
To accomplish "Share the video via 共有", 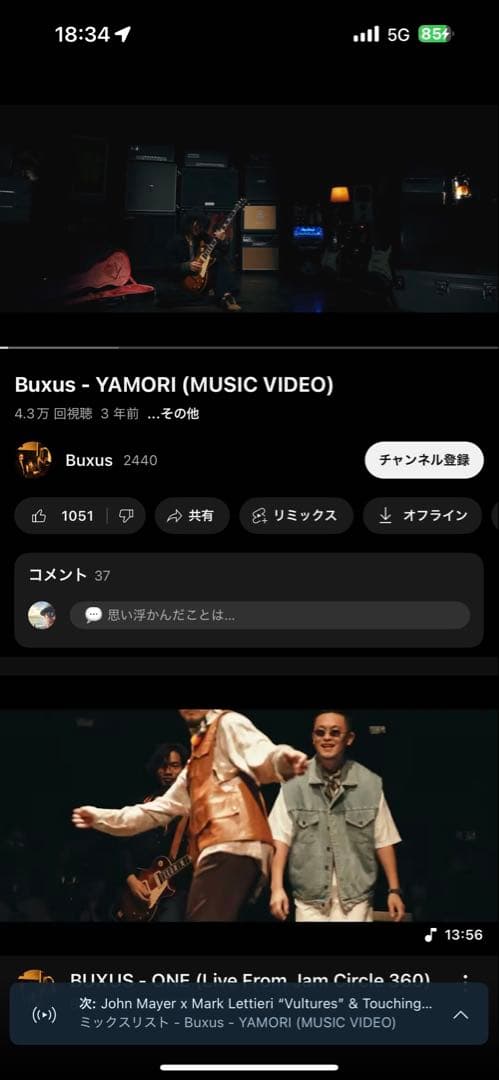I will [x=192, y=516].
